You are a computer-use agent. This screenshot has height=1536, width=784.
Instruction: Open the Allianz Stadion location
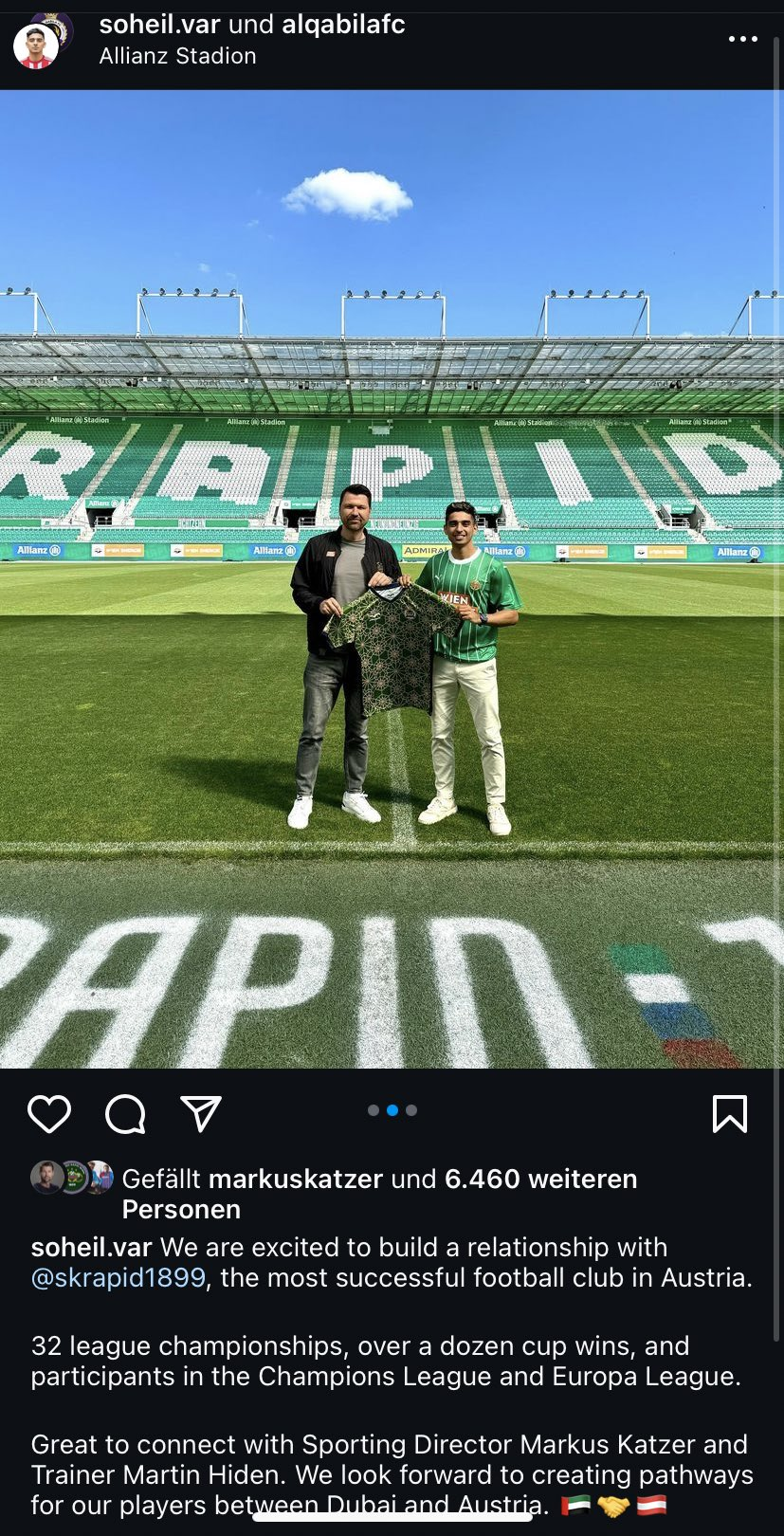(x=177, y=56)
